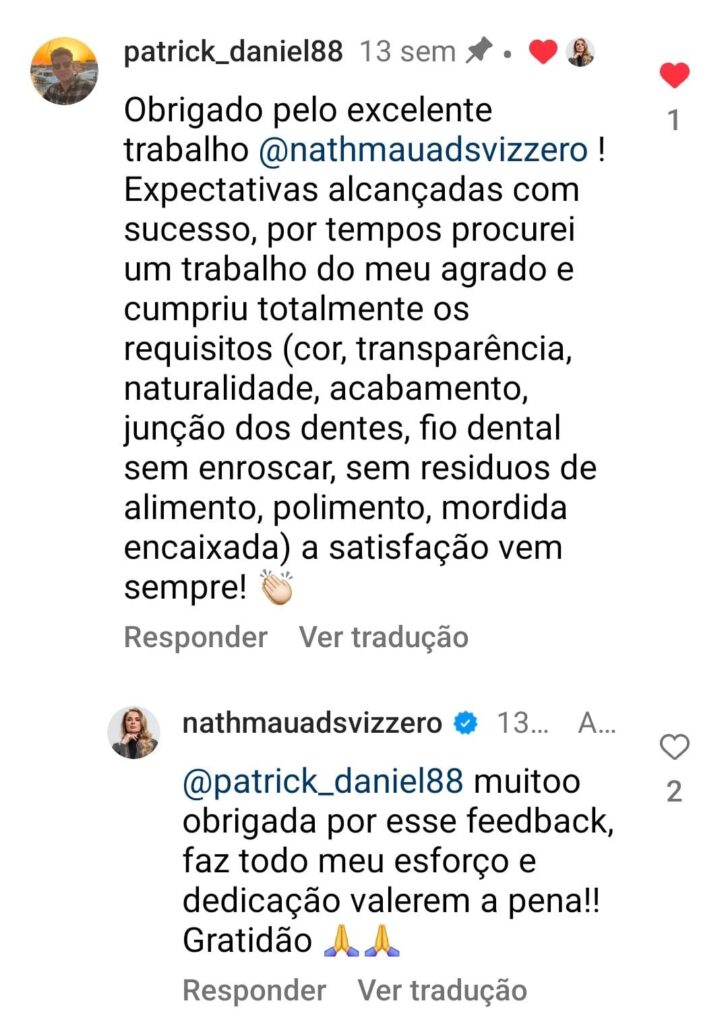Open the @patrick_daniel88 mention in the reply
The image size is (728, 1024).
click(x=319, y=781)
